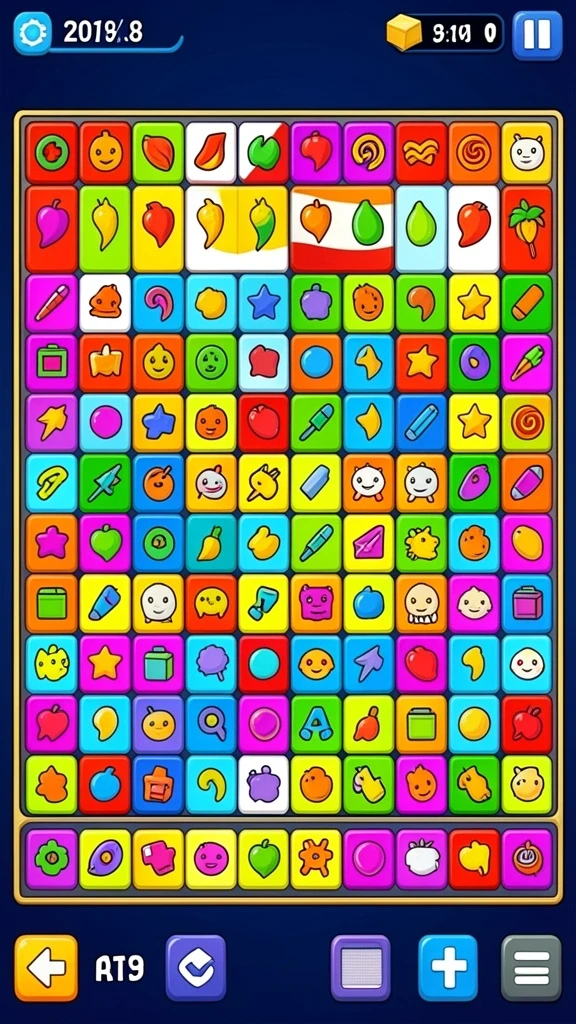Screen dimensions: 576x1024
Task: Select the magnifying glass tile on blue
Action: (x=211, y=724)
